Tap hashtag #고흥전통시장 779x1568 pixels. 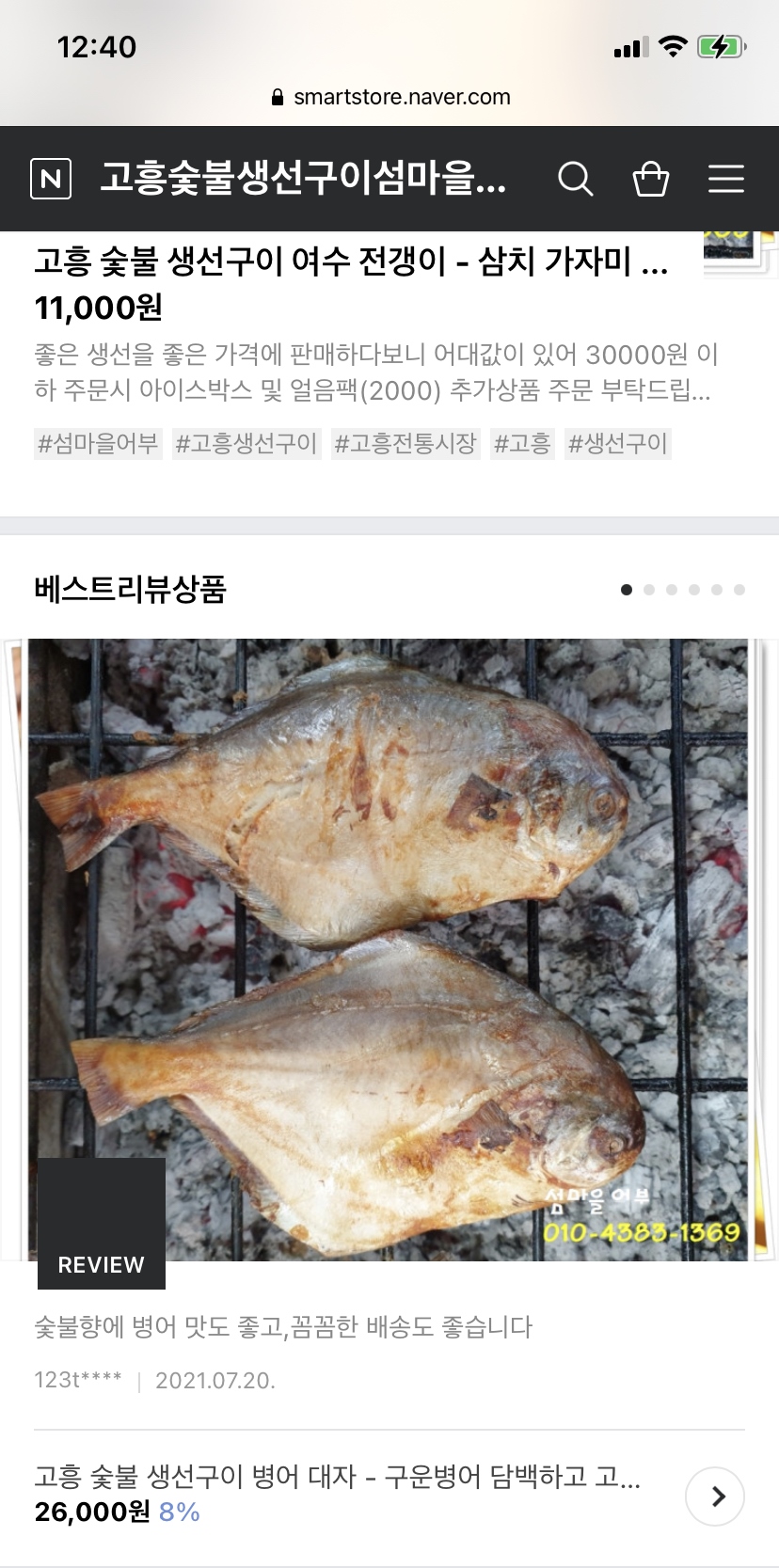pos(405,443)
